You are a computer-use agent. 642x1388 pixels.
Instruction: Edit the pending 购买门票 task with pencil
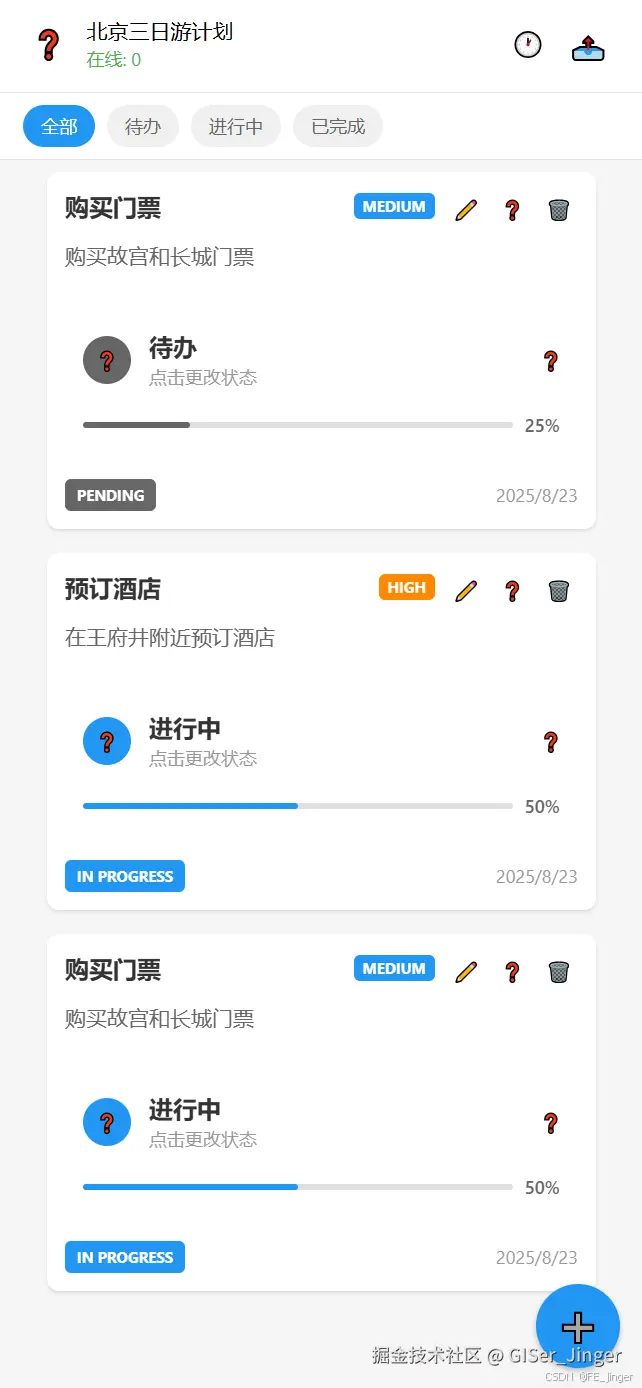466,210
